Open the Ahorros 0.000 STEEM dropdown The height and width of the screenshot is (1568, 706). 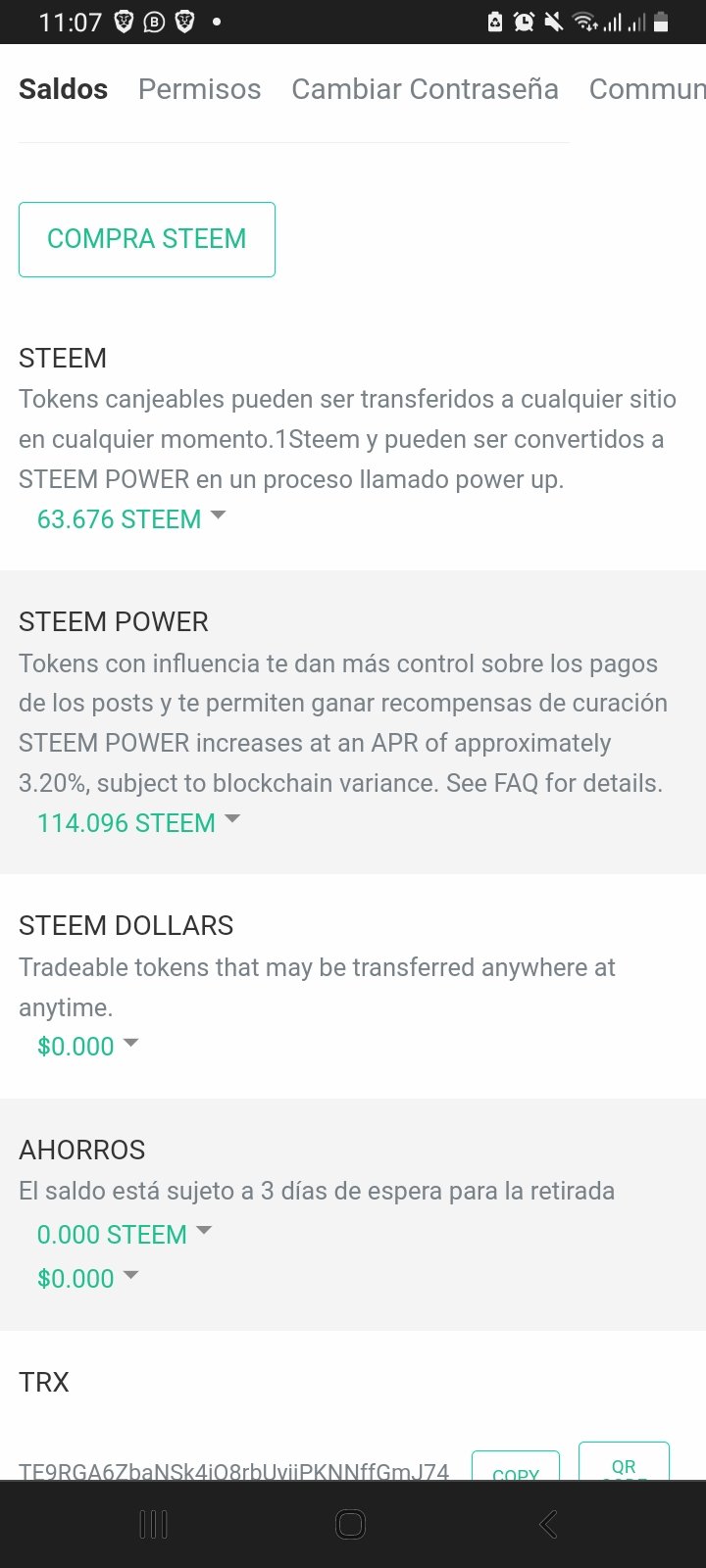click(124, 1235)
